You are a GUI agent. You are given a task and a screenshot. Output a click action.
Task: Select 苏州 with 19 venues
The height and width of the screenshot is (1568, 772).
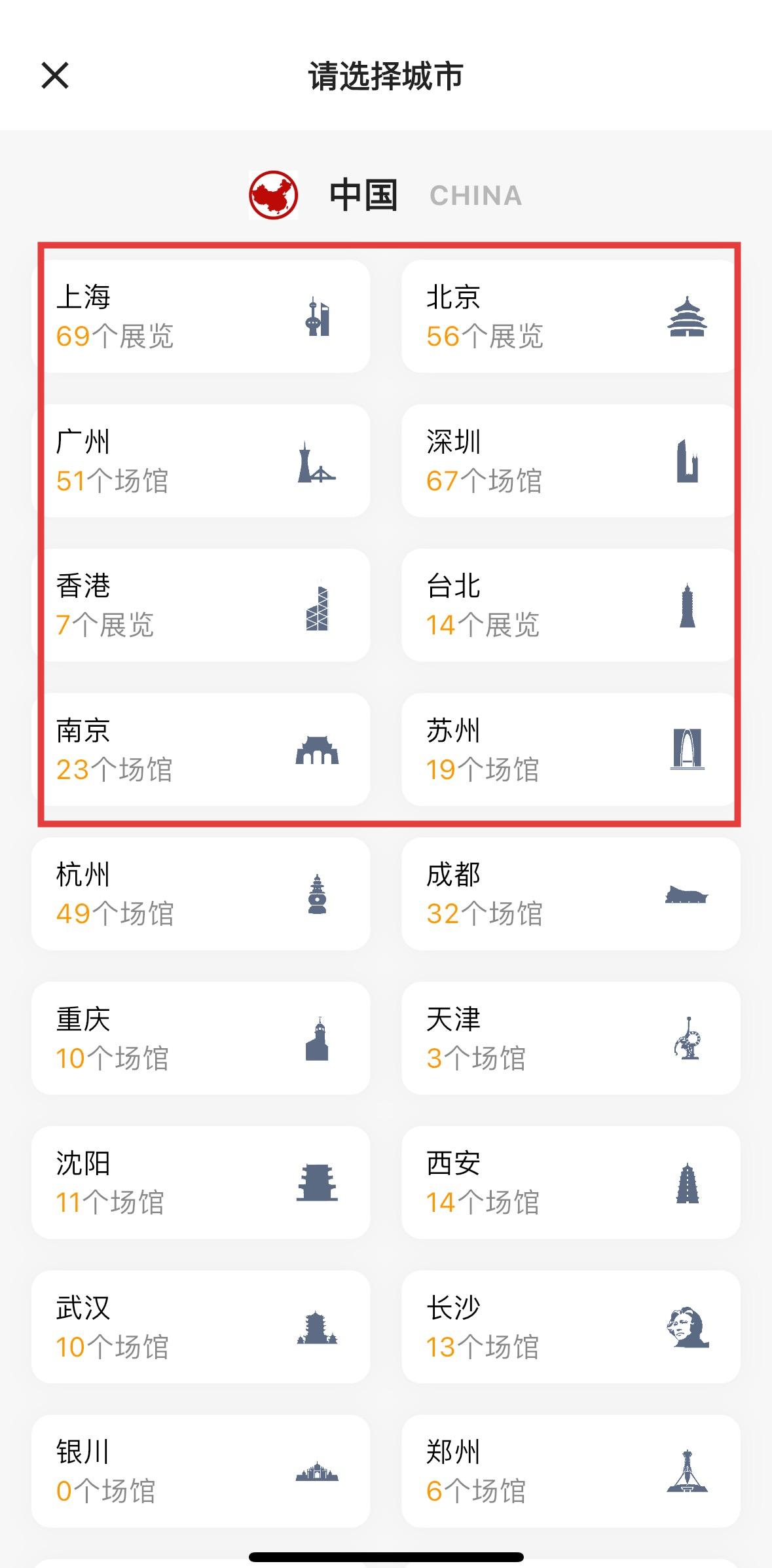pos(571,750)
